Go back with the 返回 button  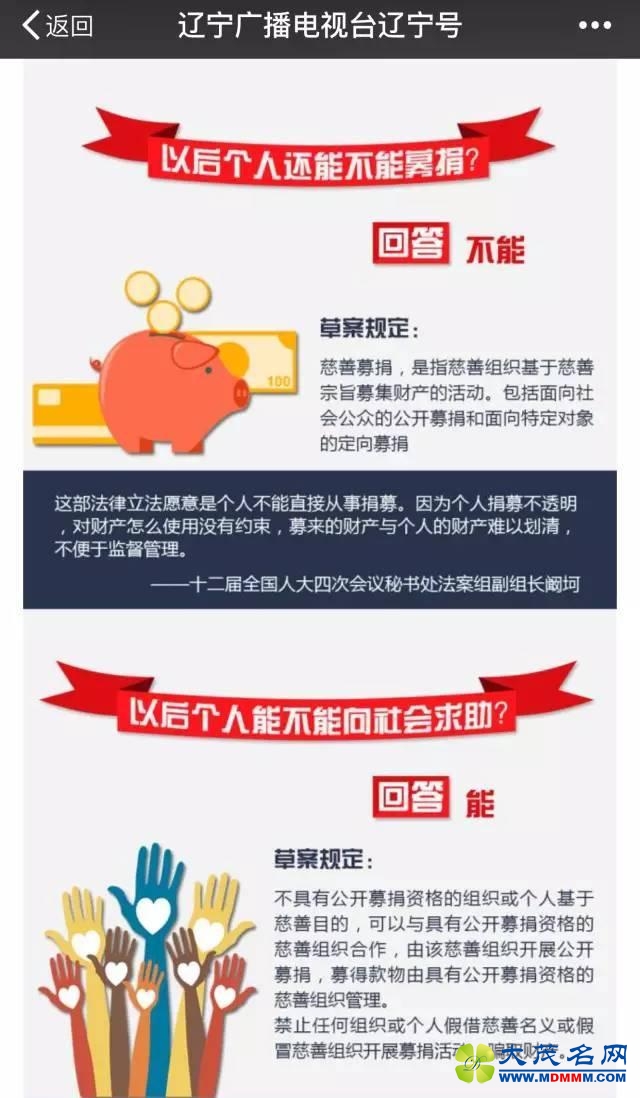click(57, 26)
